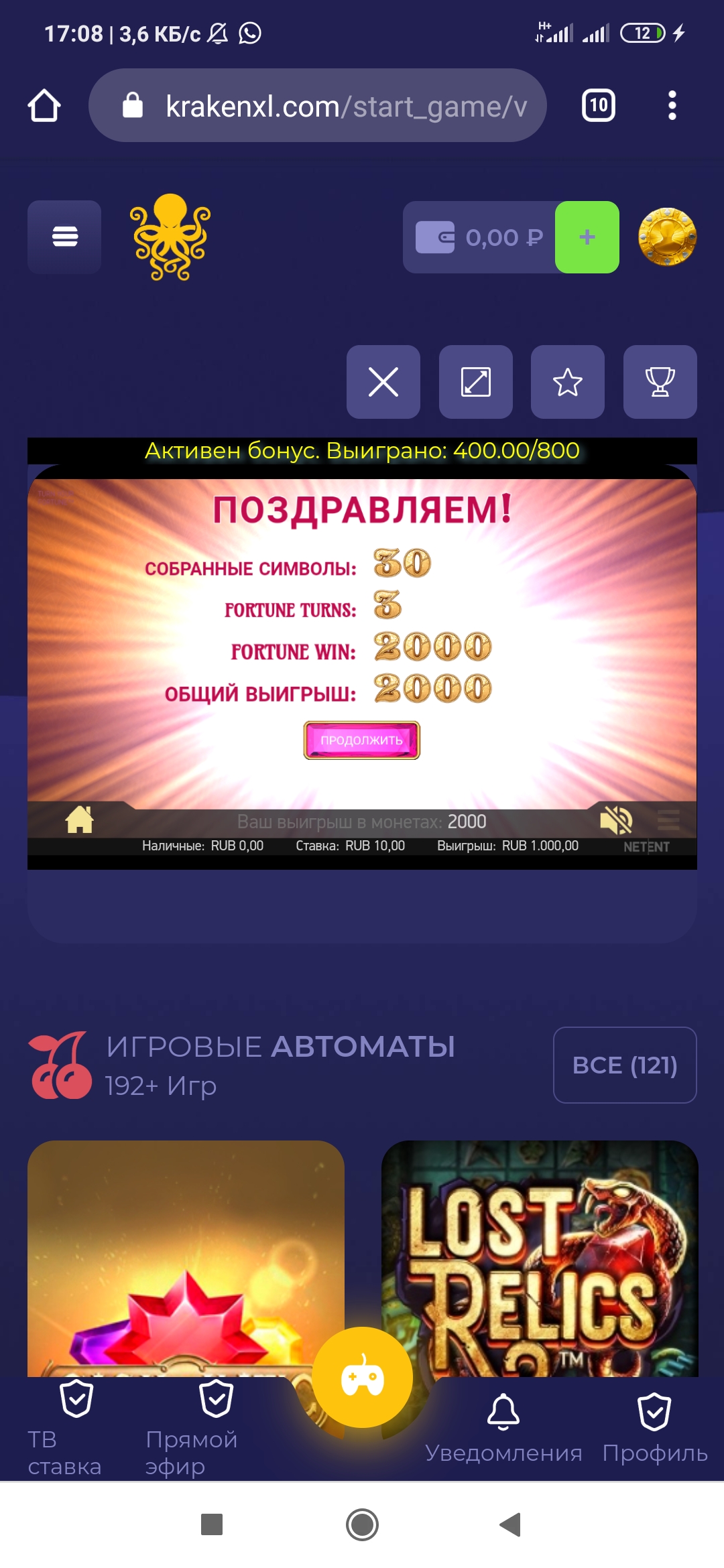
Task: Close the game window
Action: tap(383, 382)
